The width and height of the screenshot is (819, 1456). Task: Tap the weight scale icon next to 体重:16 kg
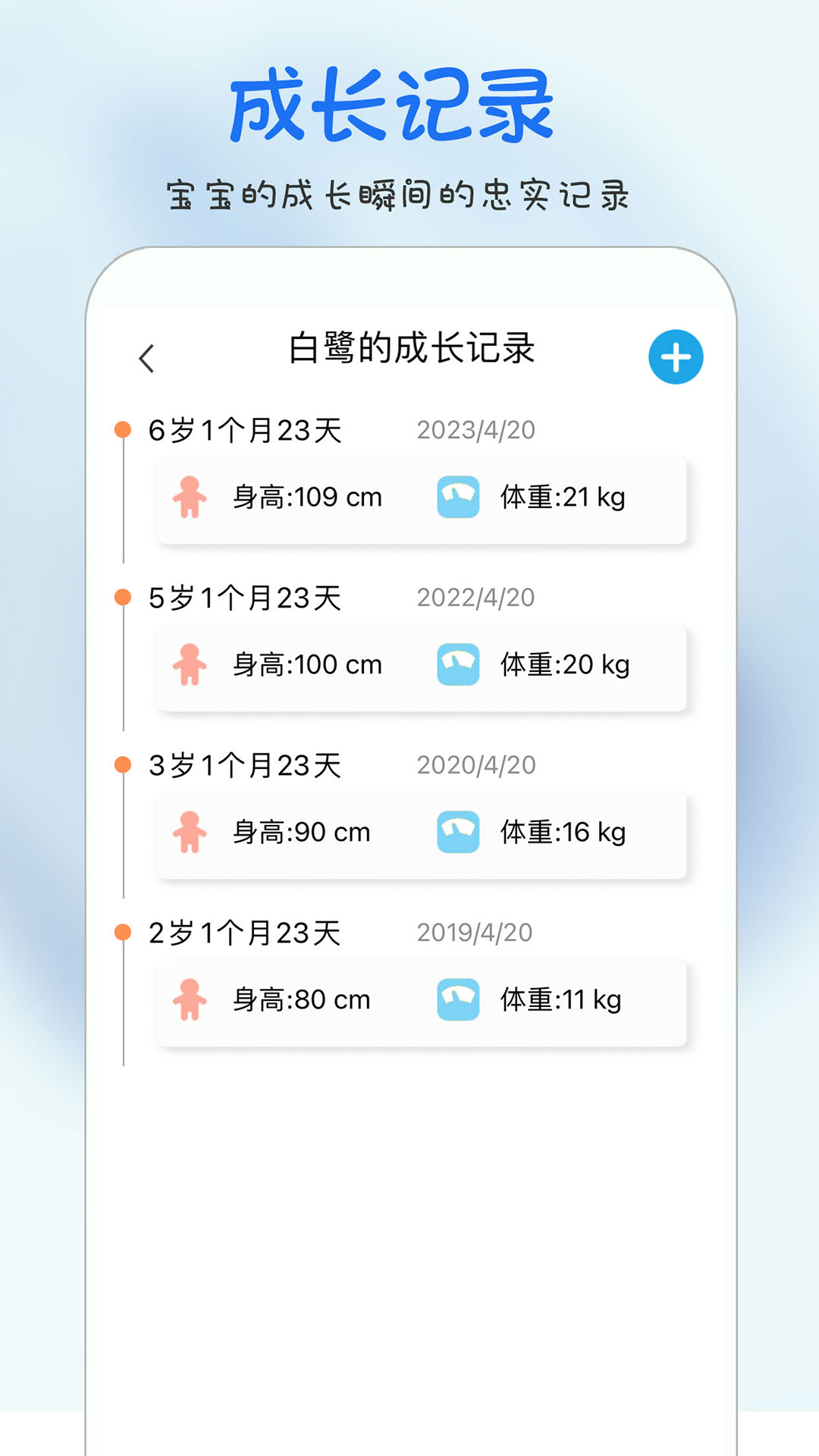tap(458, 832)
